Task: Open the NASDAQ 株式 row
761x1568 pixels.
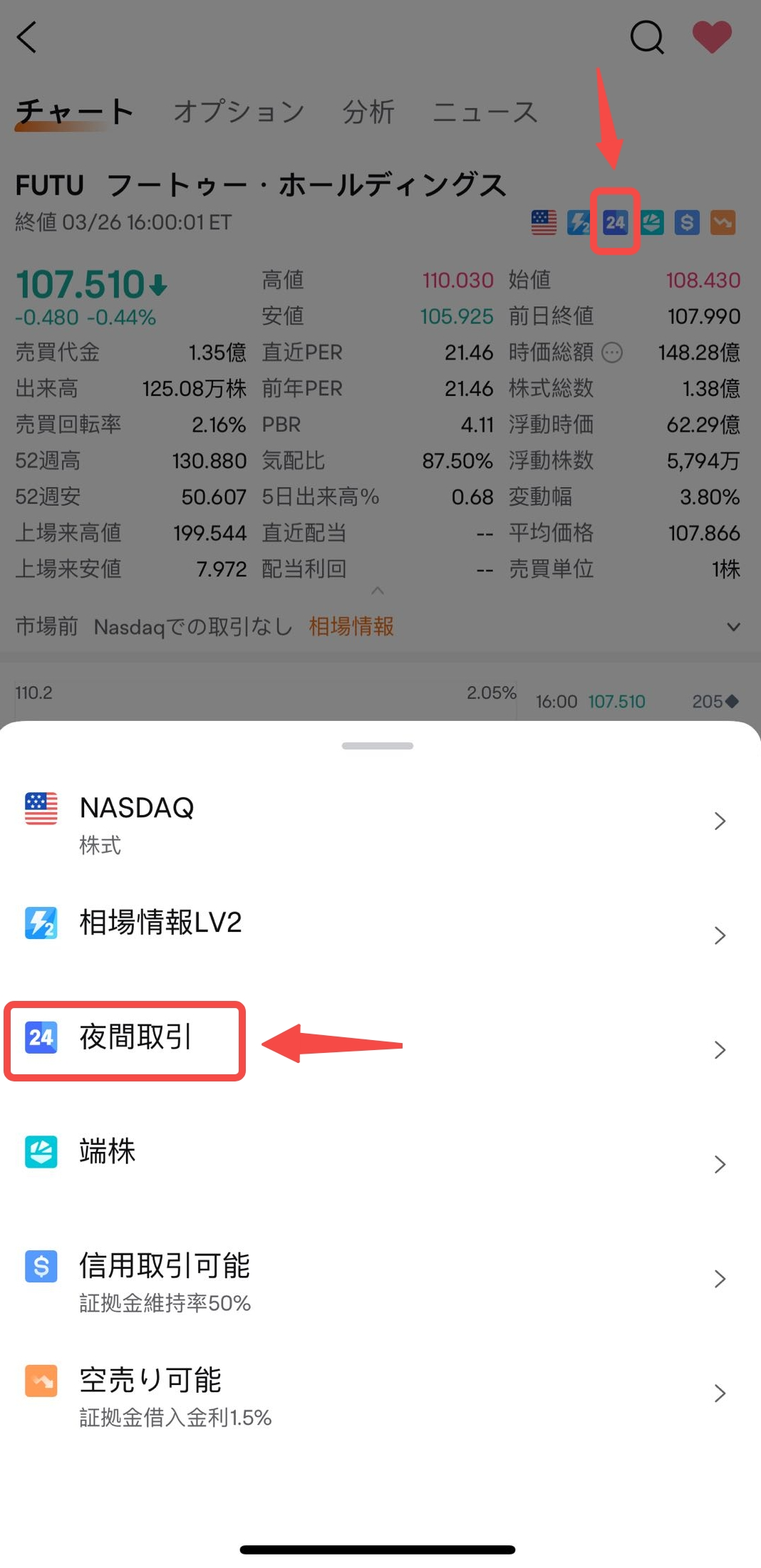Action: pos(378,821)
